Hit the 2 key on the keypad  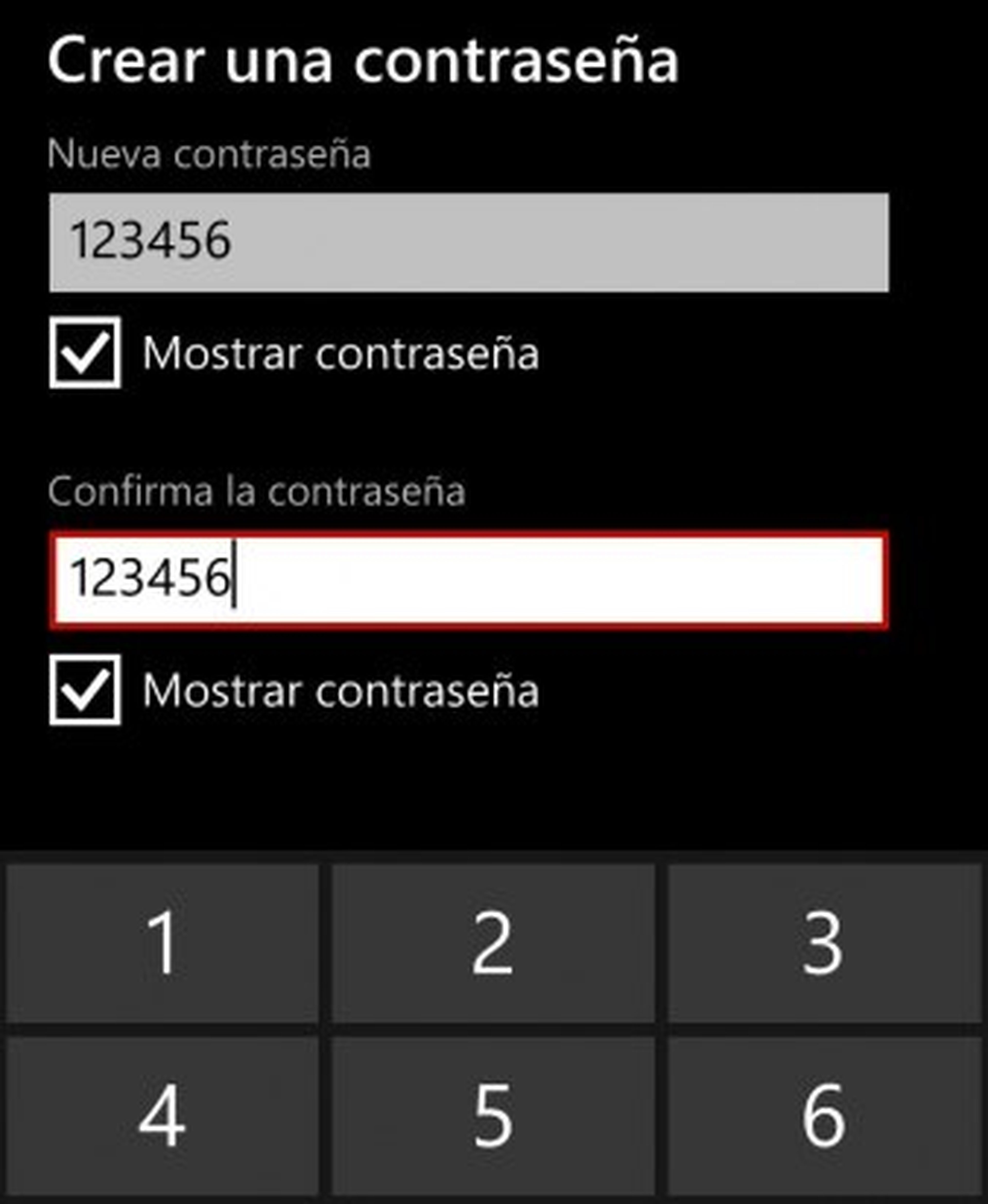493,943
